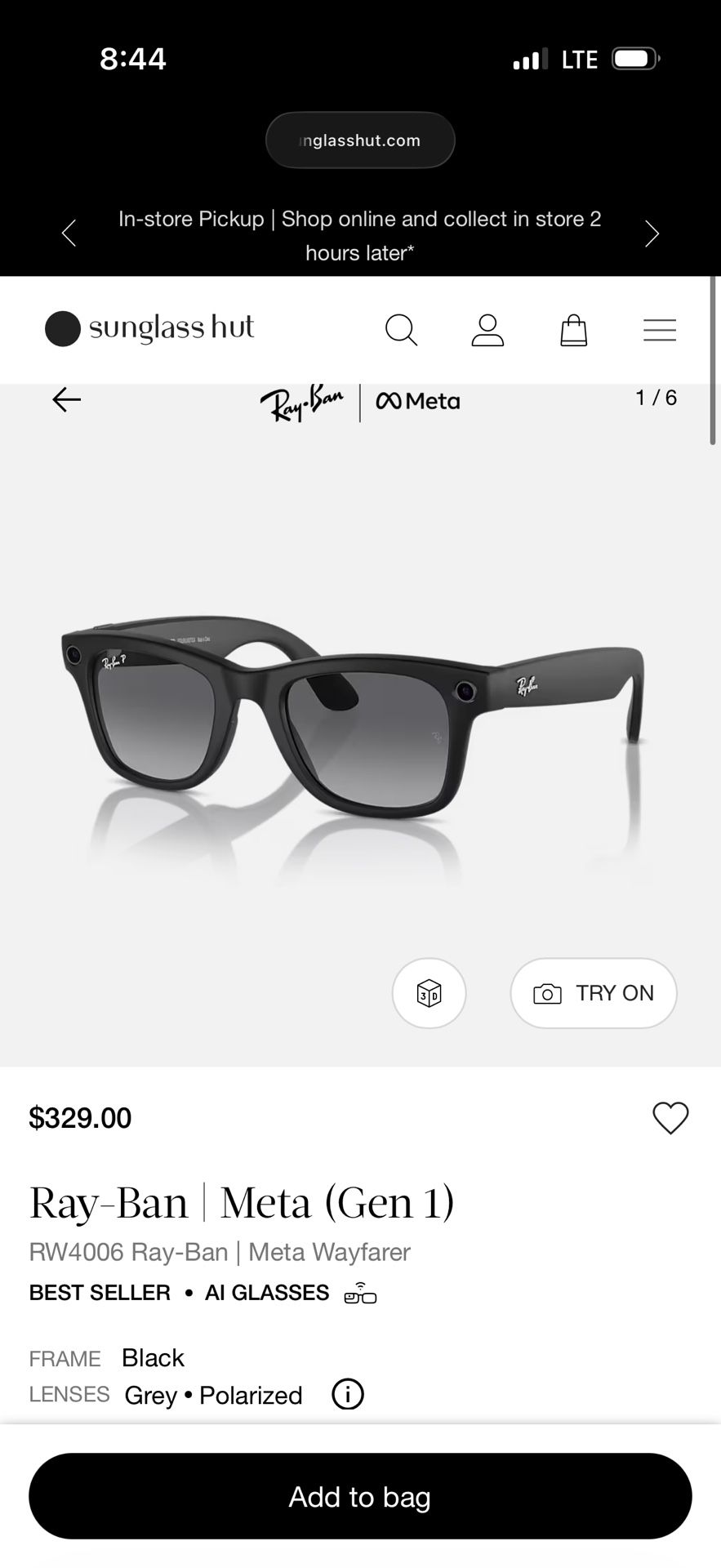This screenshot has height=1568, width=721.
Task: Open the 3D product viewer
Action: point(429,993)
